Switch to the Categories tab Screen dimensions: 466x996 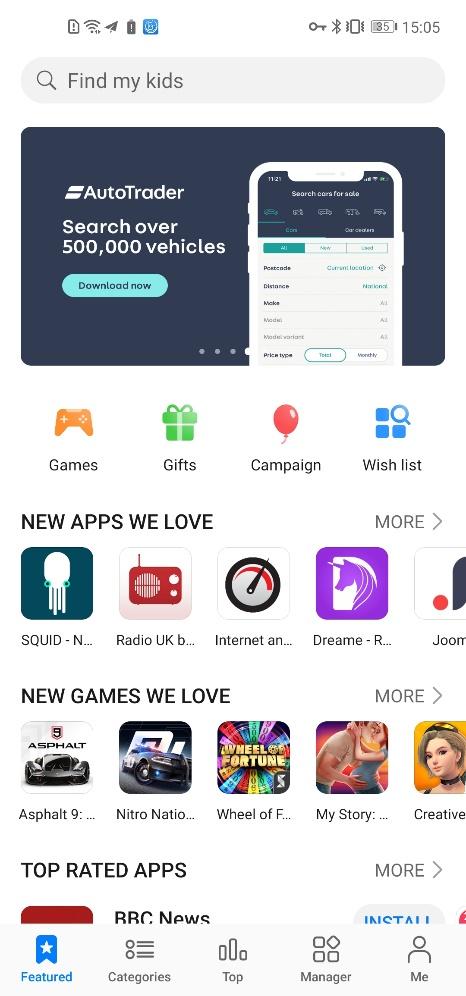(x=140, y=960)
